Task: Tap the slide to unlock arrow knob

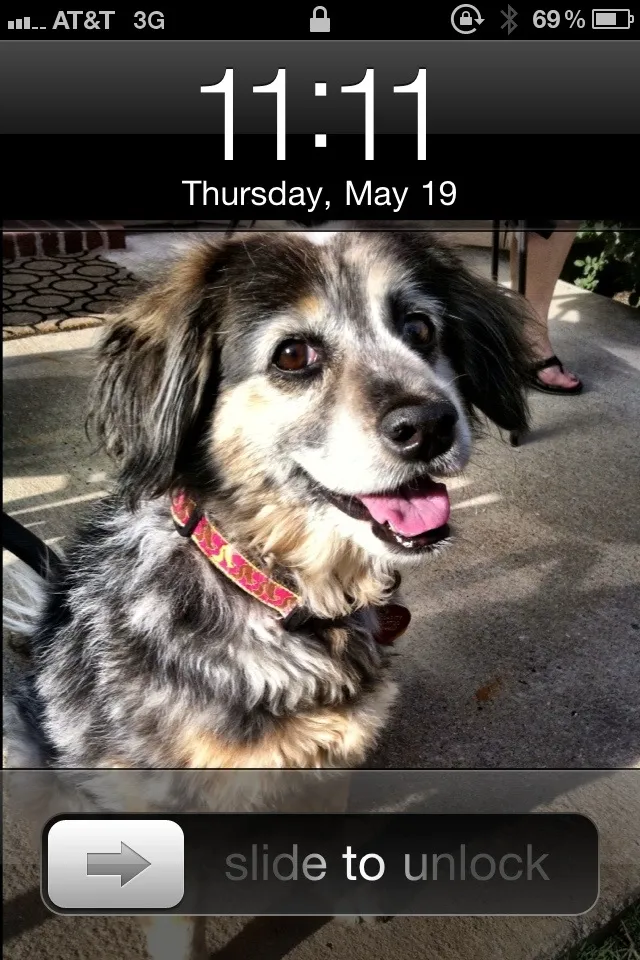Action: click(x=116, y=864)
